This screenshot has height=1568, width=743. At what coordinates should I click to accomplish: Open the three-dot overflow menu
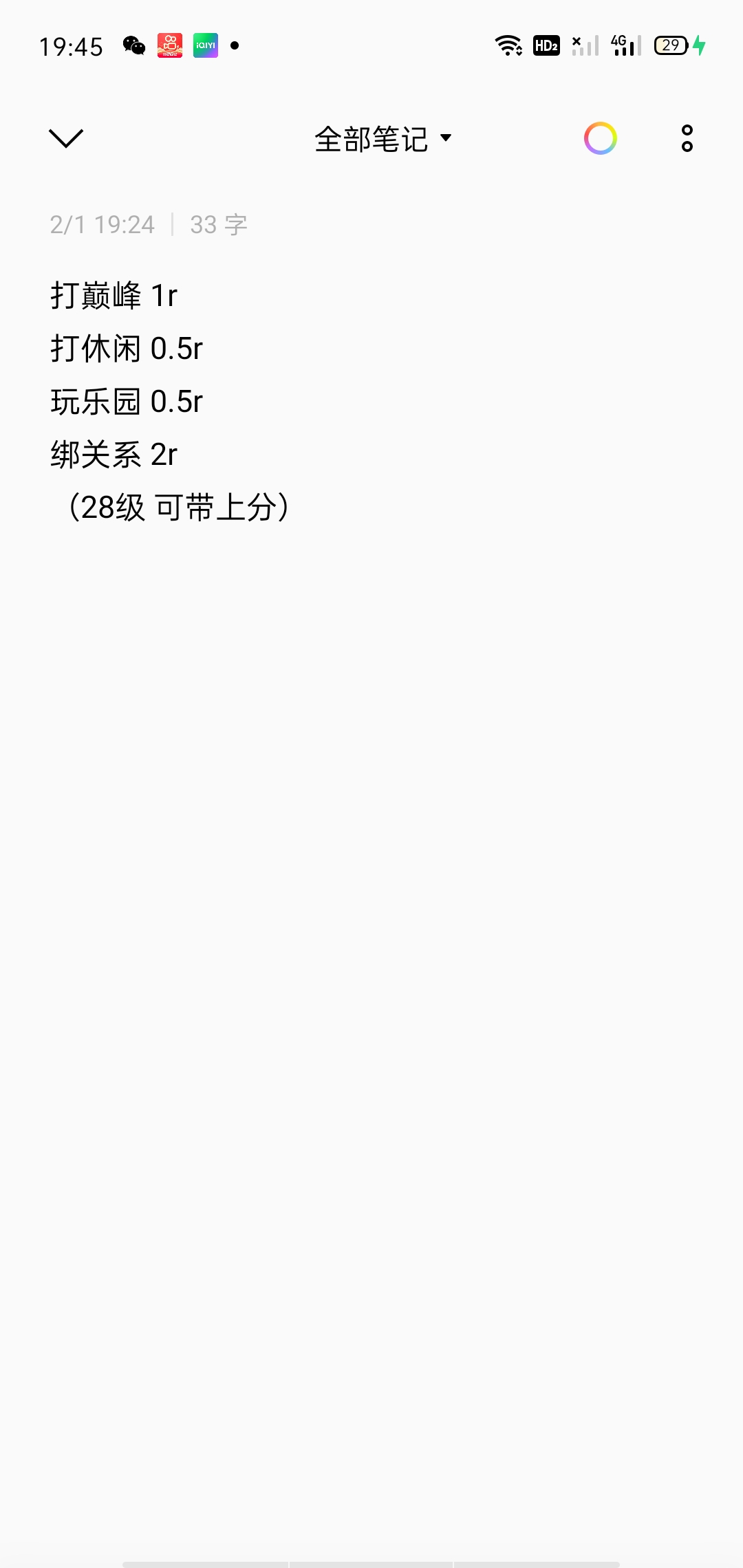click(687, 138)
